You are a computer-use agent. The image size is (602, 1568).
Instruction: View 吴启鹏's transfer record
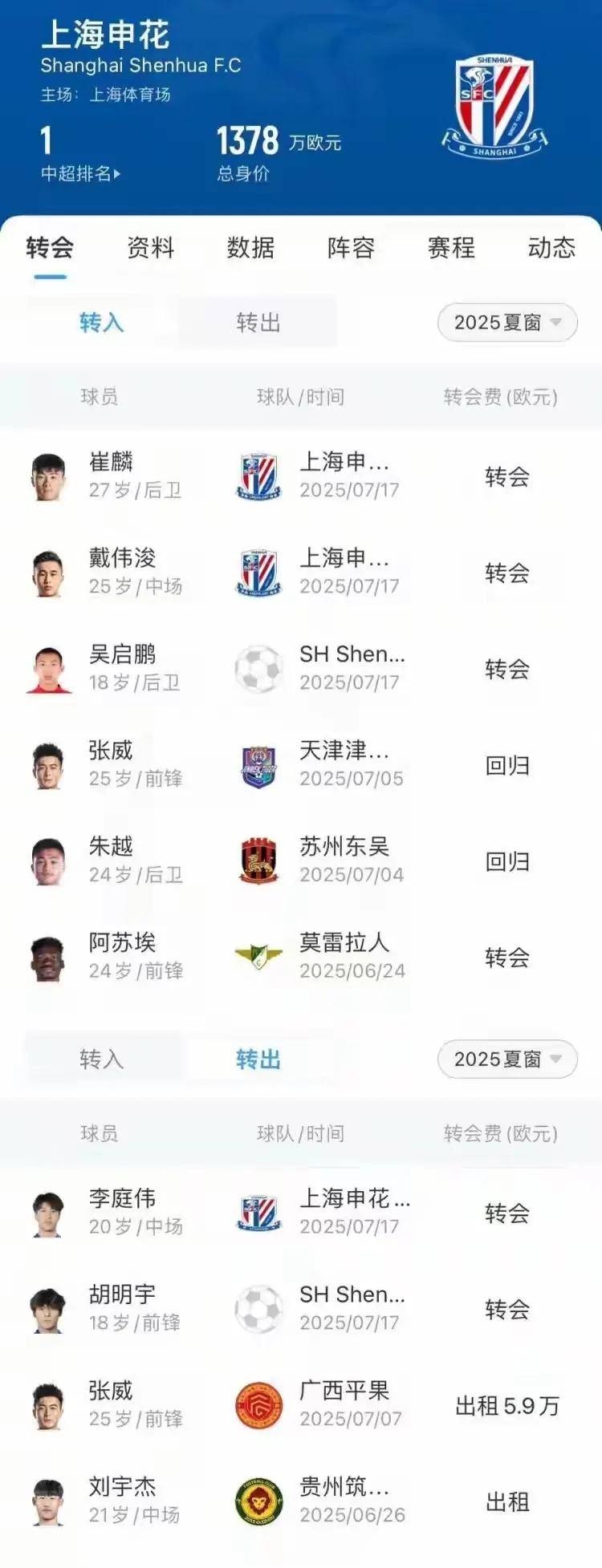pyautogui.click(x=301, y=669)
